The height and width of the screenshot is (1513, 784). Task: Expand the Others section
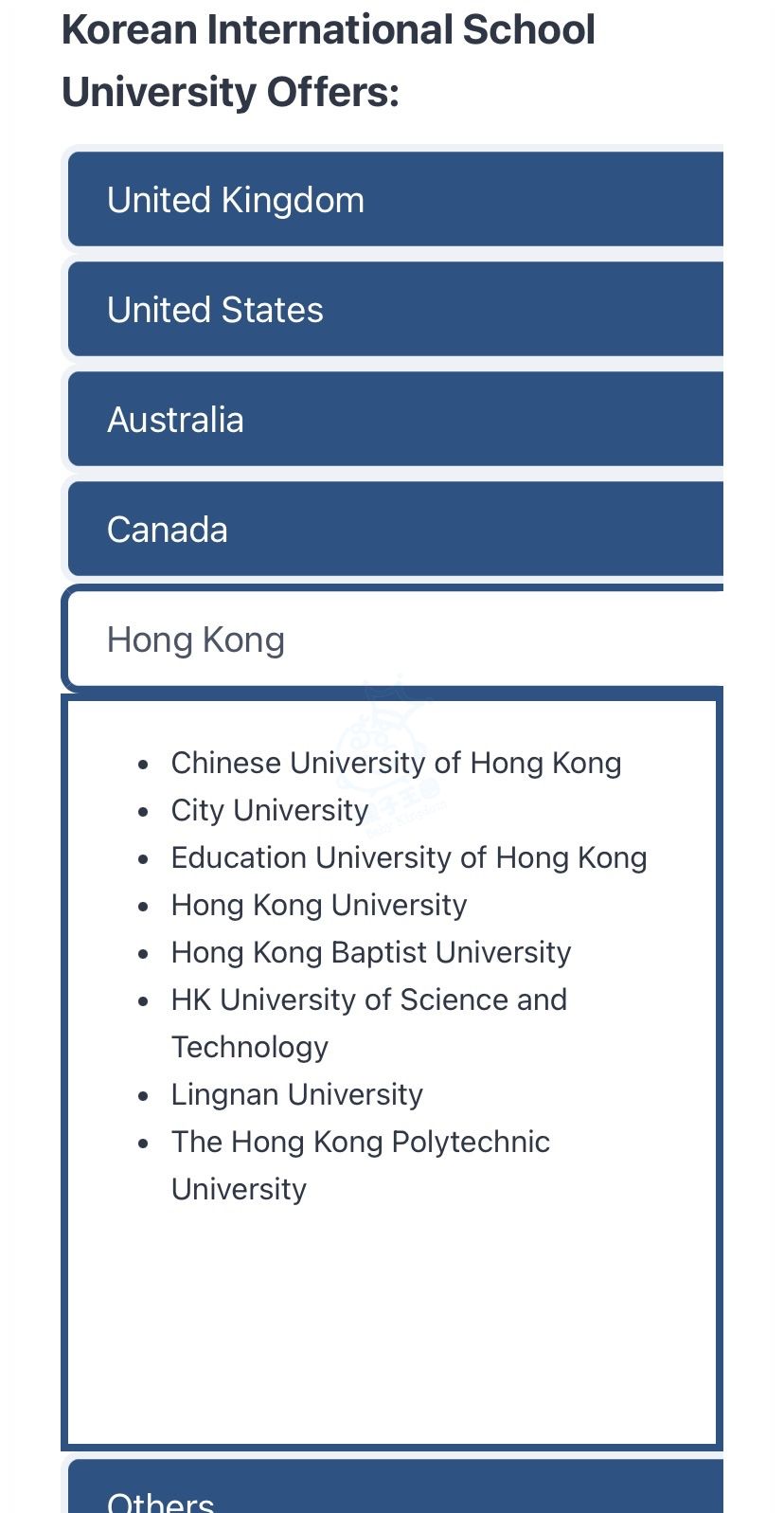click(x=396, y=1487)
